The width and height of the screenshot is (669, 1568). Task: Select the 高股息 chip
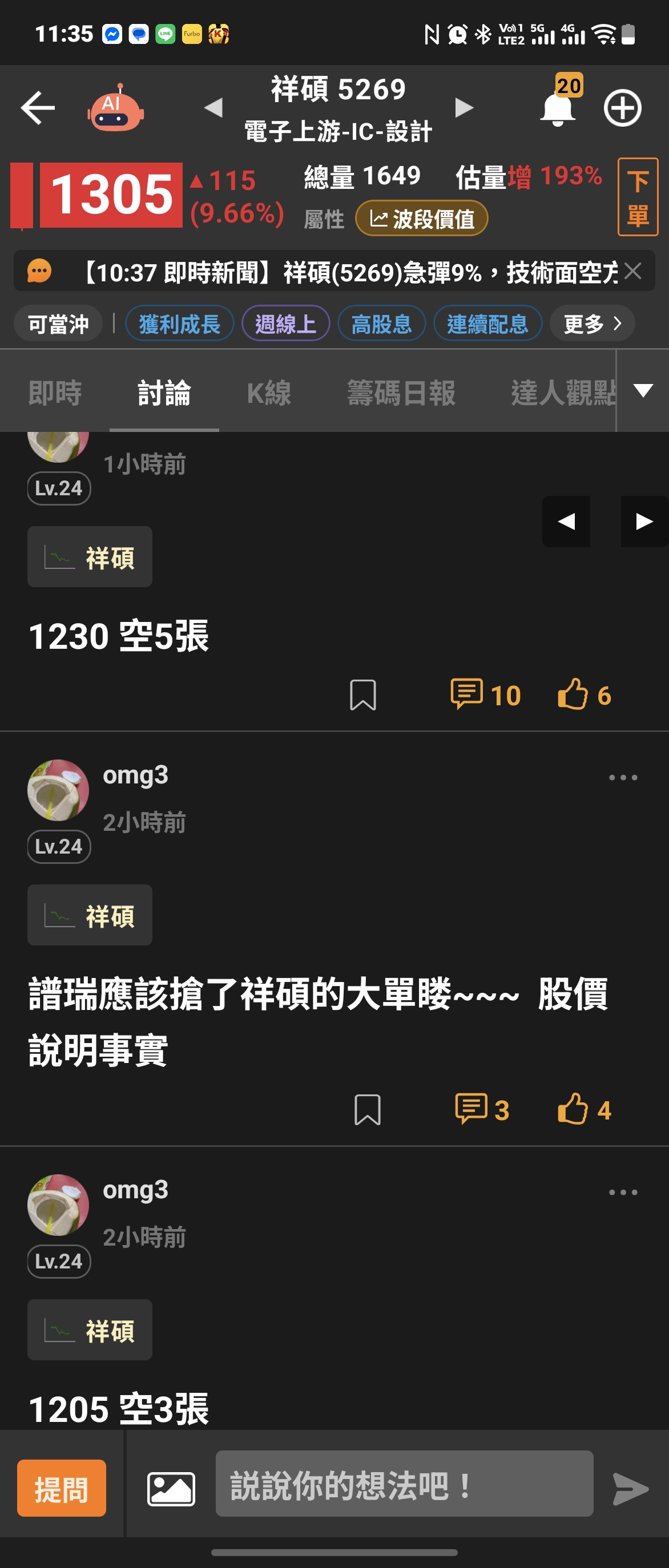(x=381, y=323)
